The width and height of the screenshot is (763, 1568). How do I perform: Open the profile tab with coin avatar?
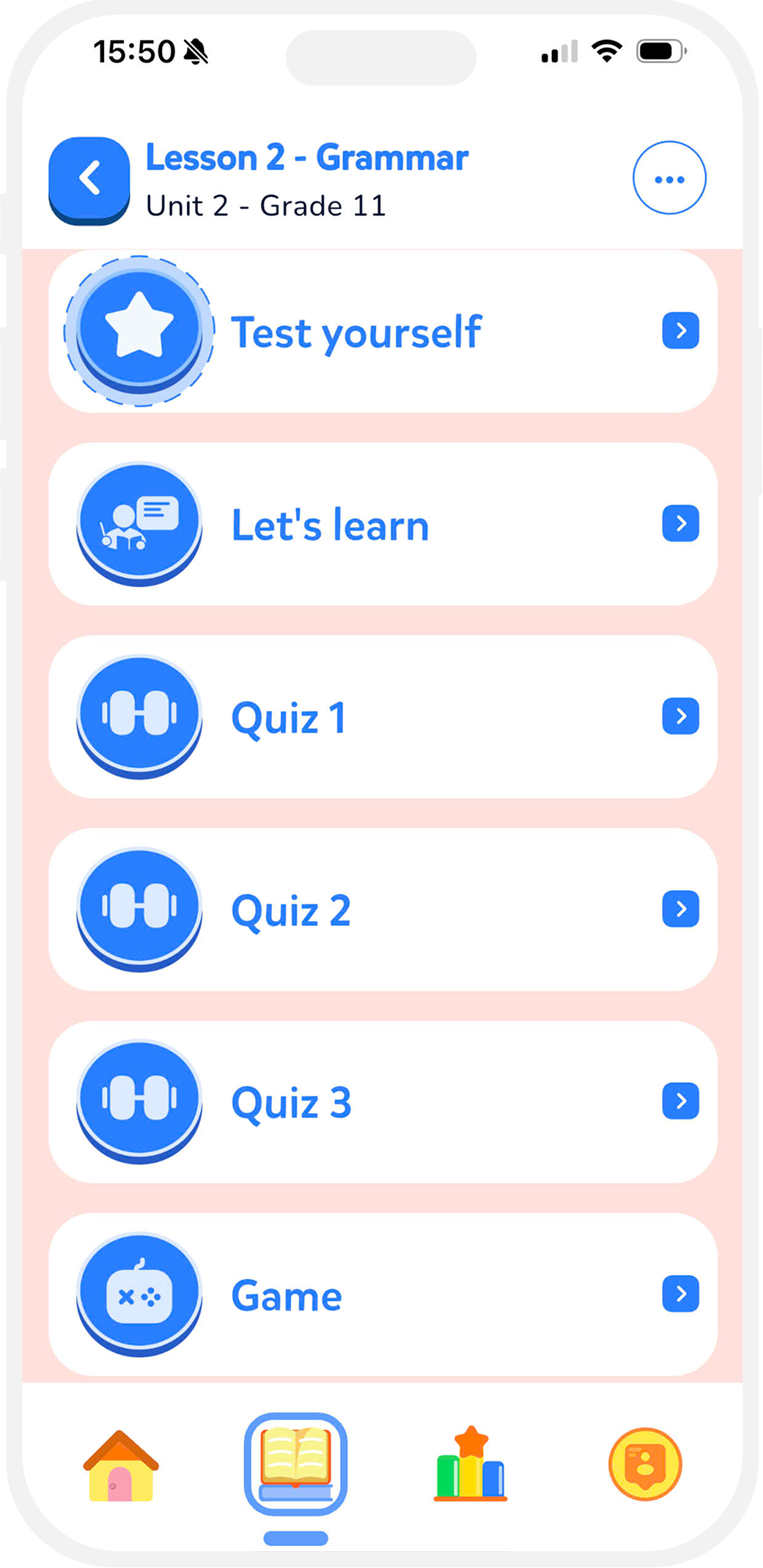(645, 1465)
